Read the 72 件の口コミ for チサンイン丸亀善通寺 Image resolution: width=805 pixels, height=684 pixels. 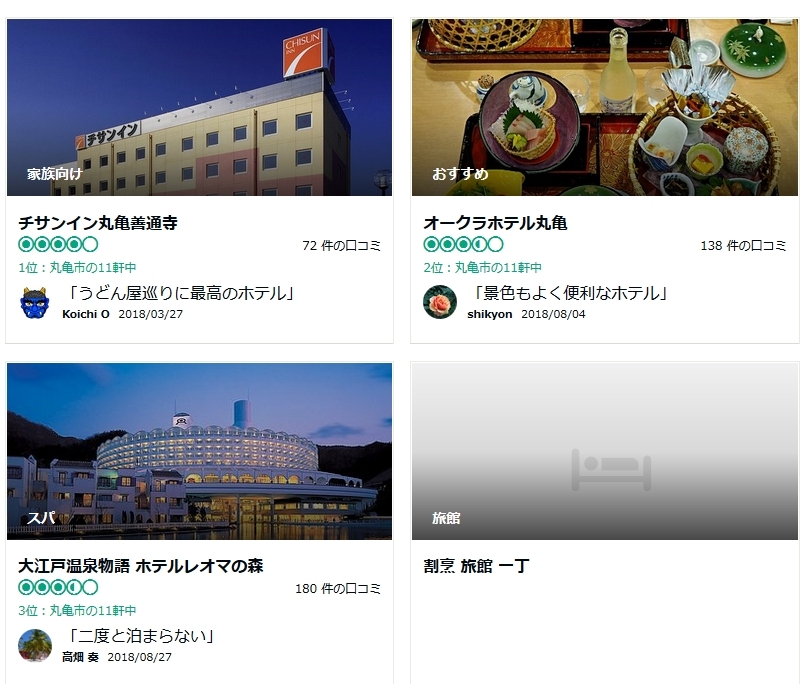click(x=341, y=245)
